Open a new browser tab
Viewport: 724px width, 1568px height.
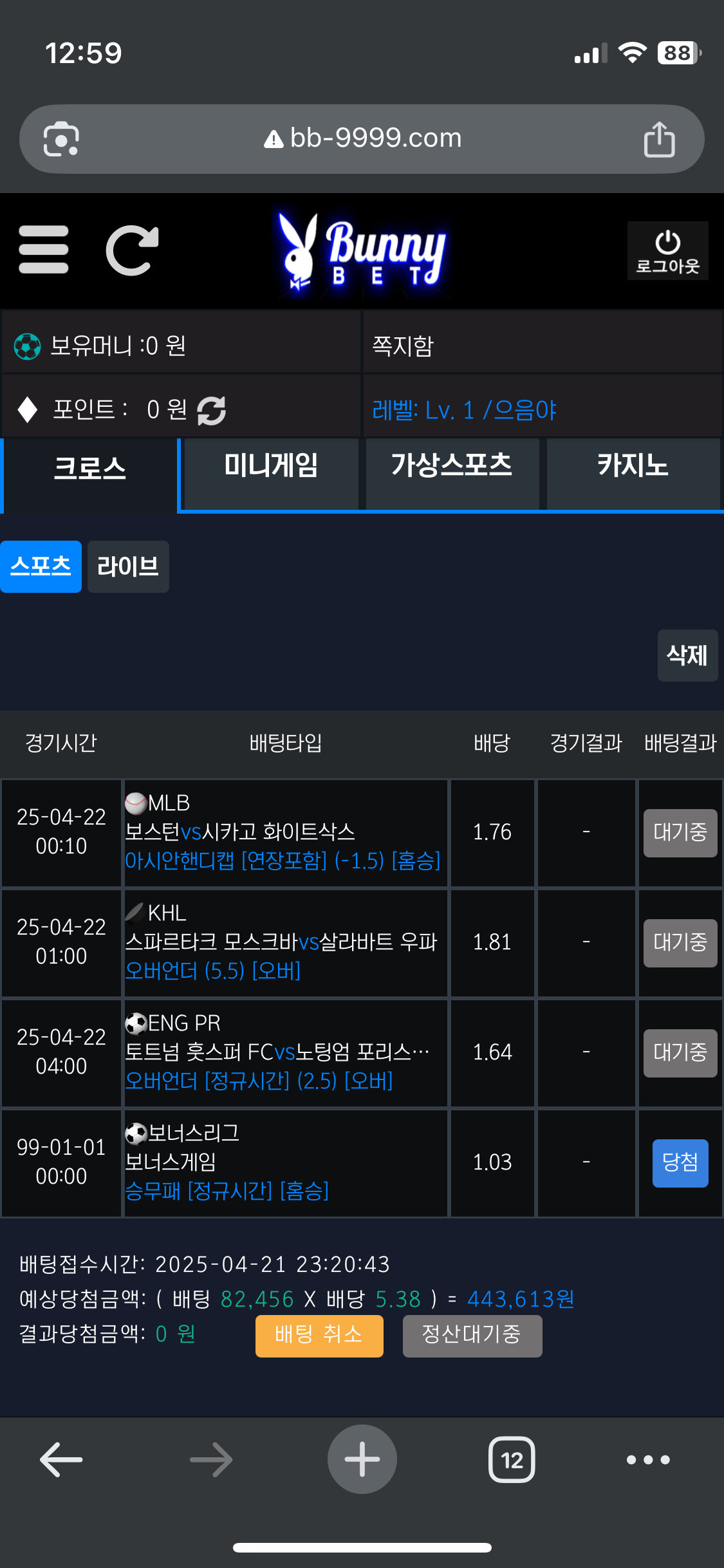click(362, 1459)
